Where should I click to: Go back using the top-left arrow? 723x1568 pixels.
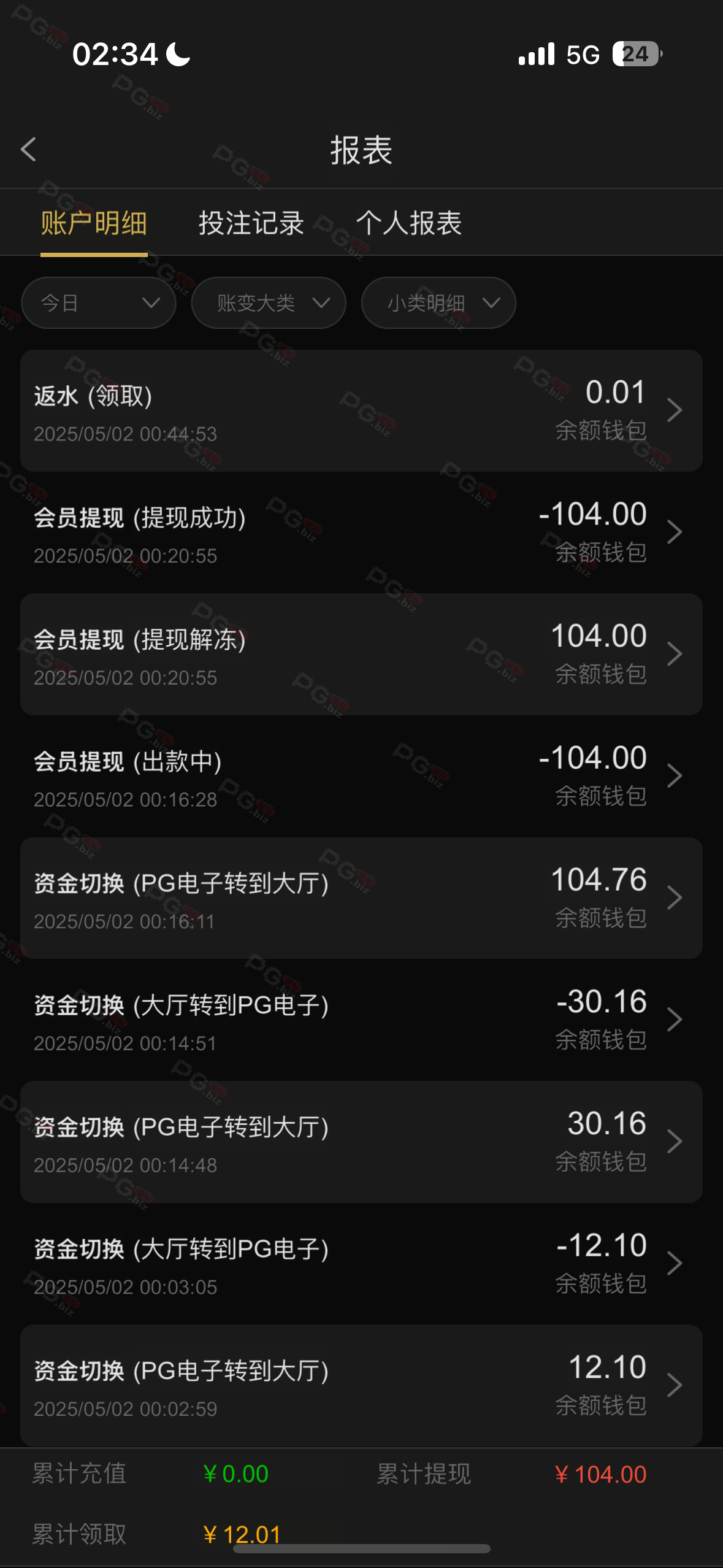pos(28,149)
